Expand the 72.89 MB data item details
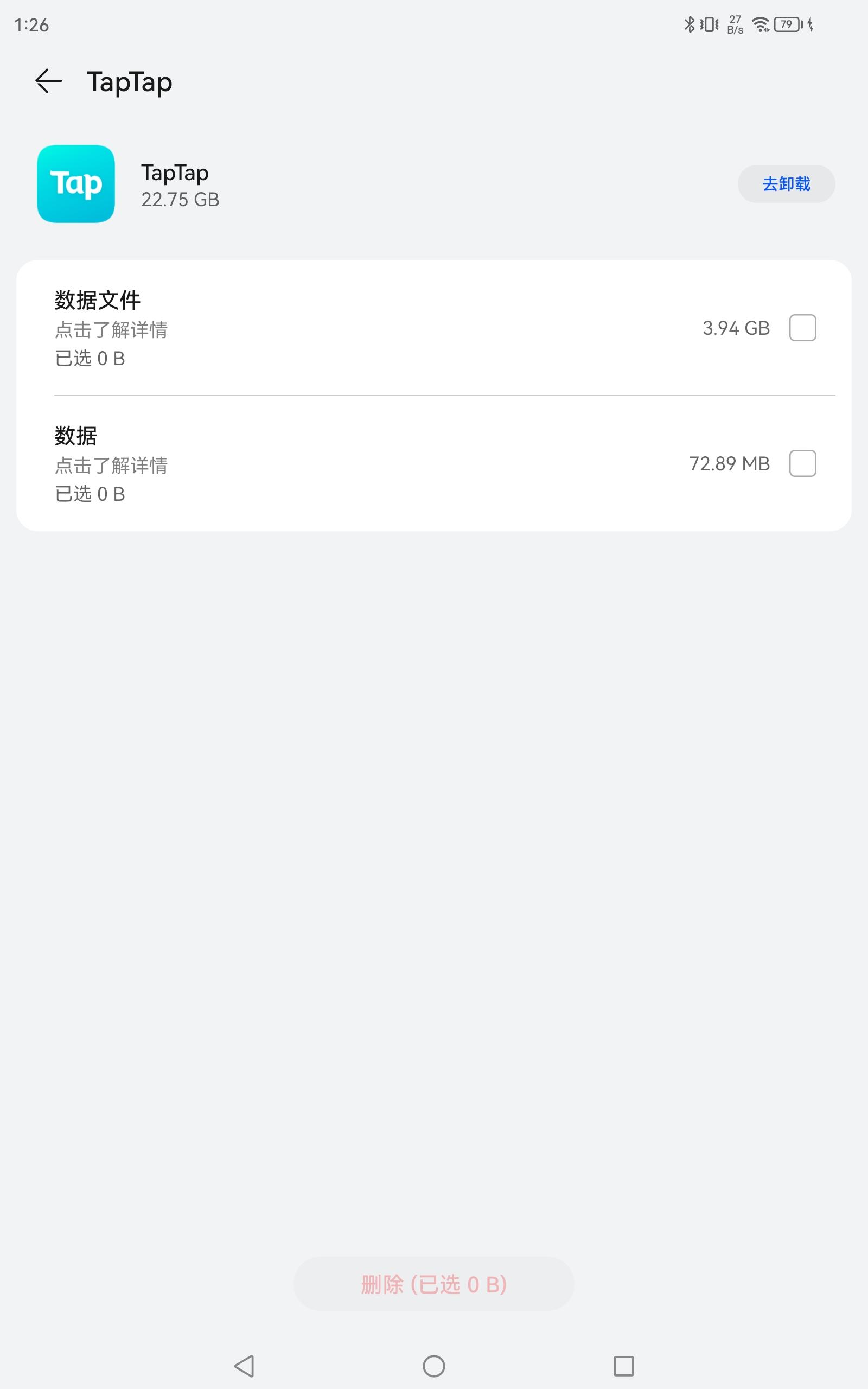This screenshot has width=868, height=1389. point(730,463)
